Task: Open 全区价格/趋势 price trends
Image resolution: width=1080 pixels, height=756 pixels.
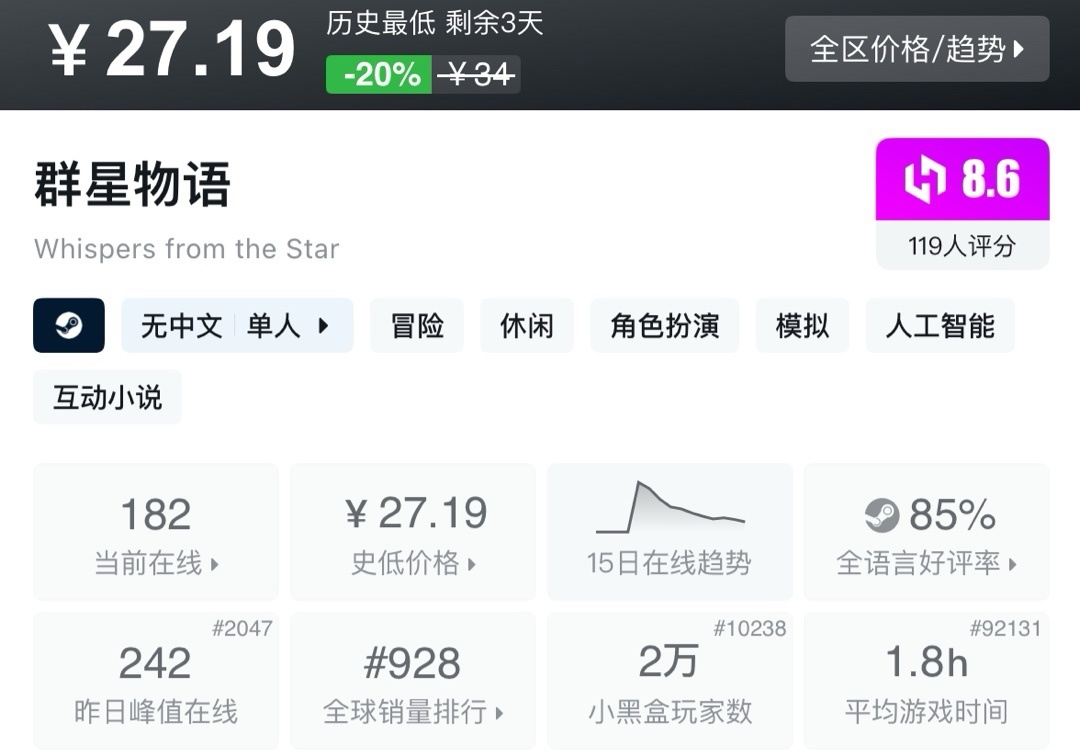Action: (x=916, y=49)
